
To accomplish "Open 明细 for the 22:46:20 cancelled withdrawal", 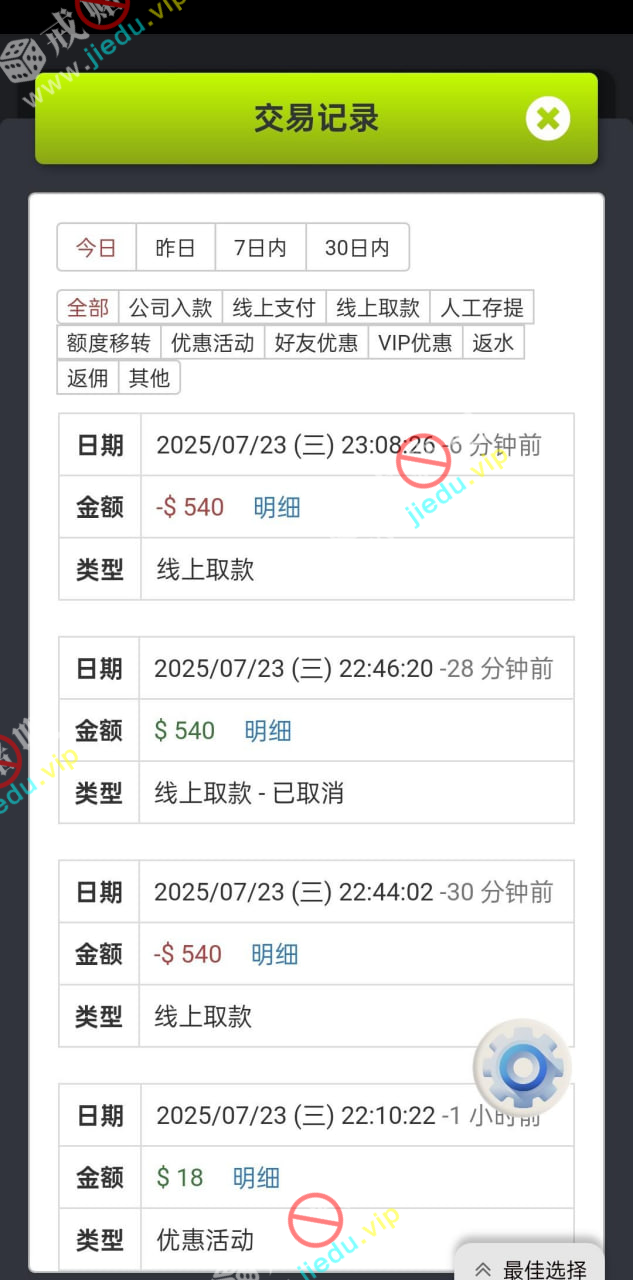I will pyautogui.click(x=268, y=731).
